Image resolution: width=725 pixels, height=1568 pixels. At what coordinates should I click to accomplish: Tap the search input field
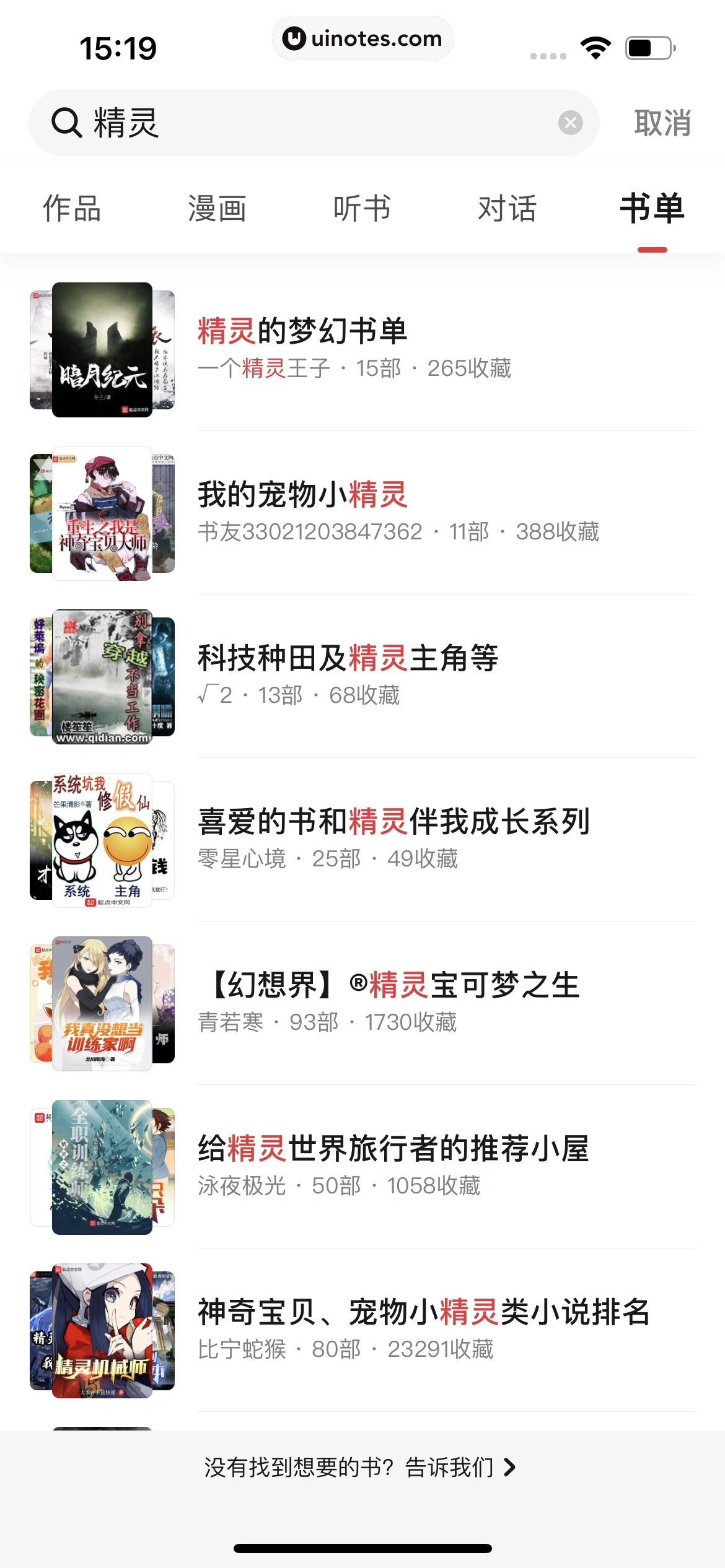pyautogui.click(x=310, y=122)
